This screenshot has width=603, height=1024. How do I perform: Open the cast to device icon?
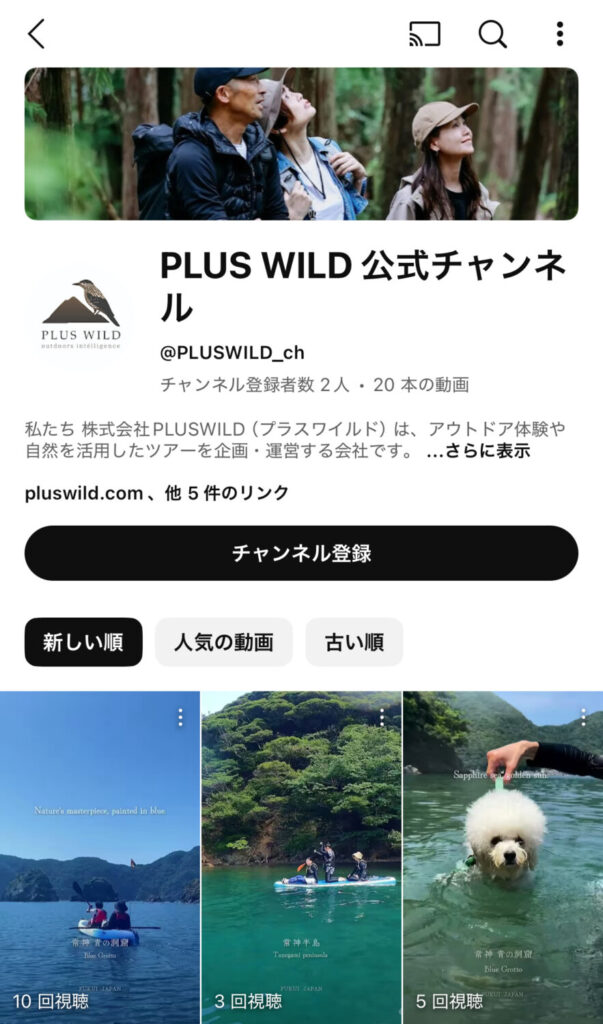coord(425,34)
